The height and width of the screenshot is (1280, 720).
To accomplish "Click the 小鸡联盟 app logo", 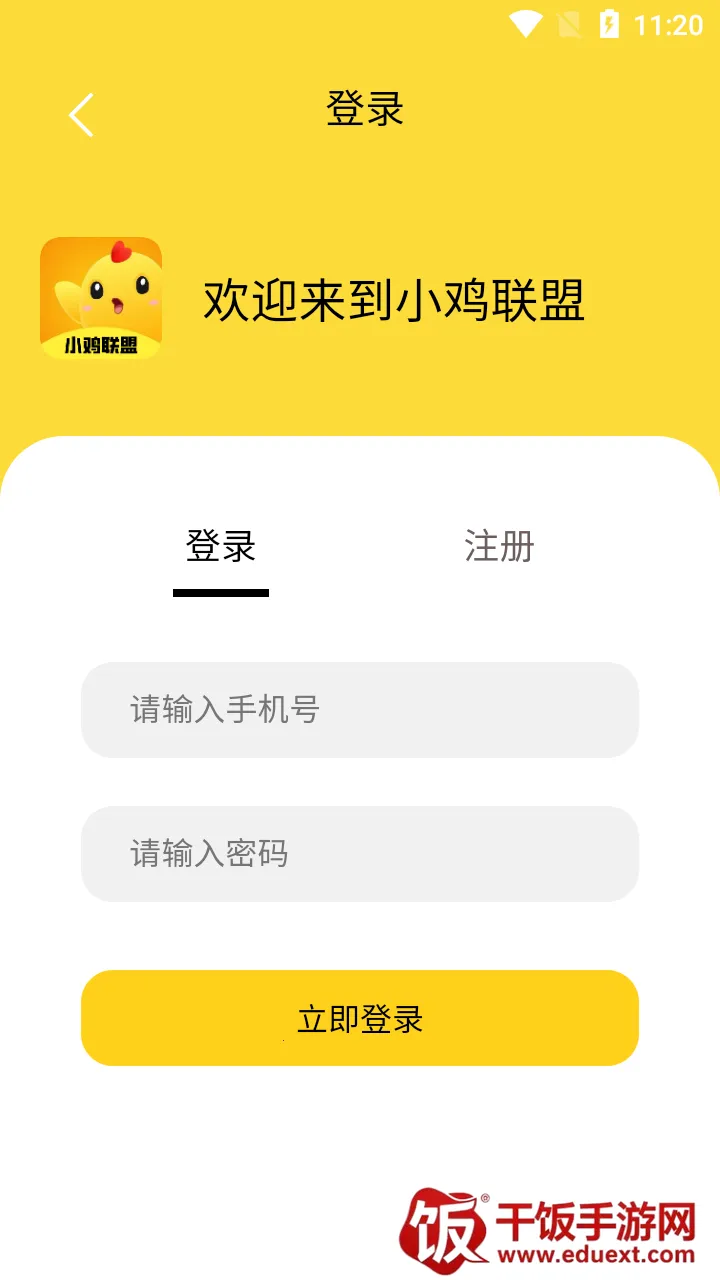I will [x=100, y=298].
